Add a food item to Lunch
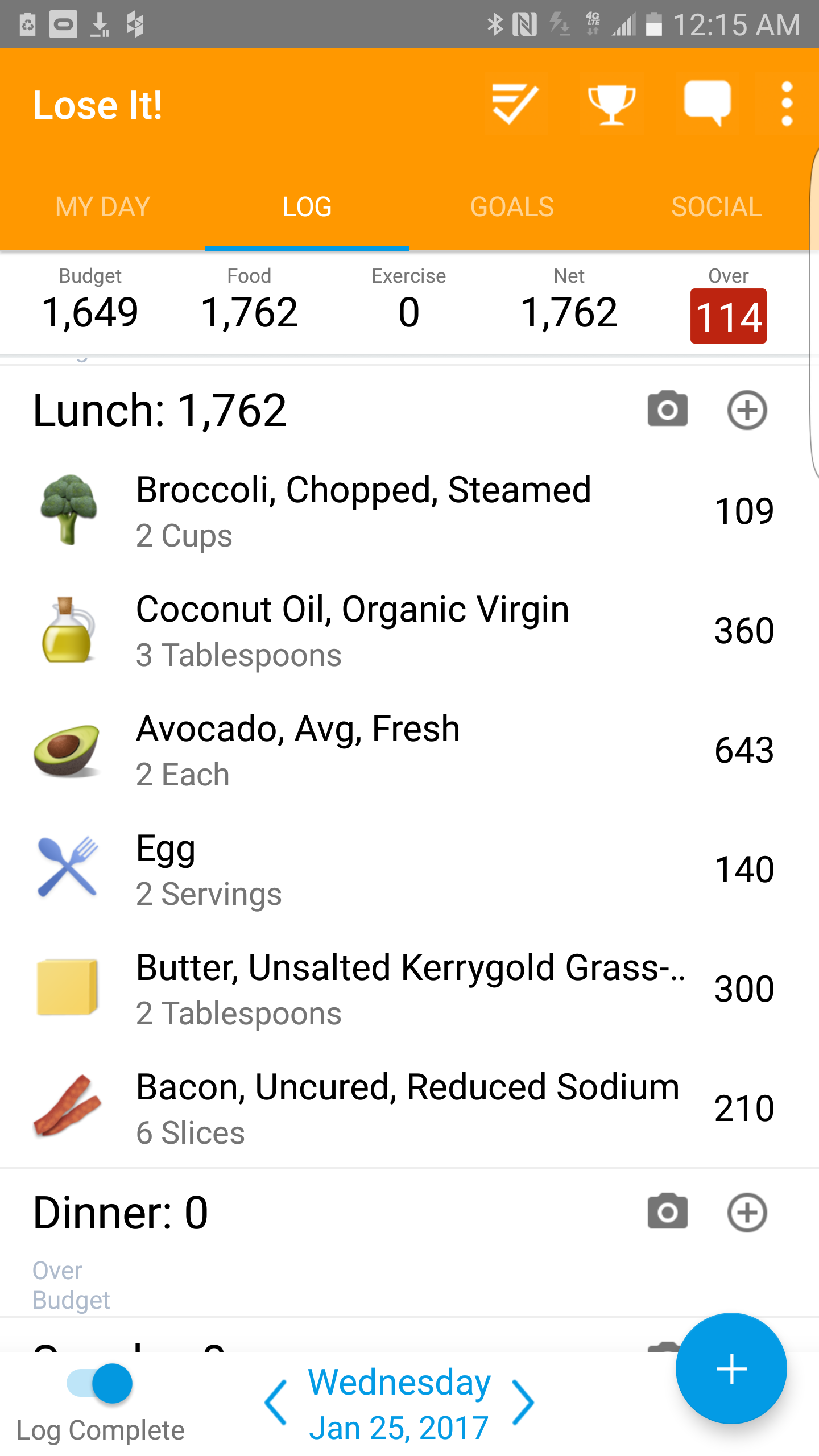 coord(747,409)
